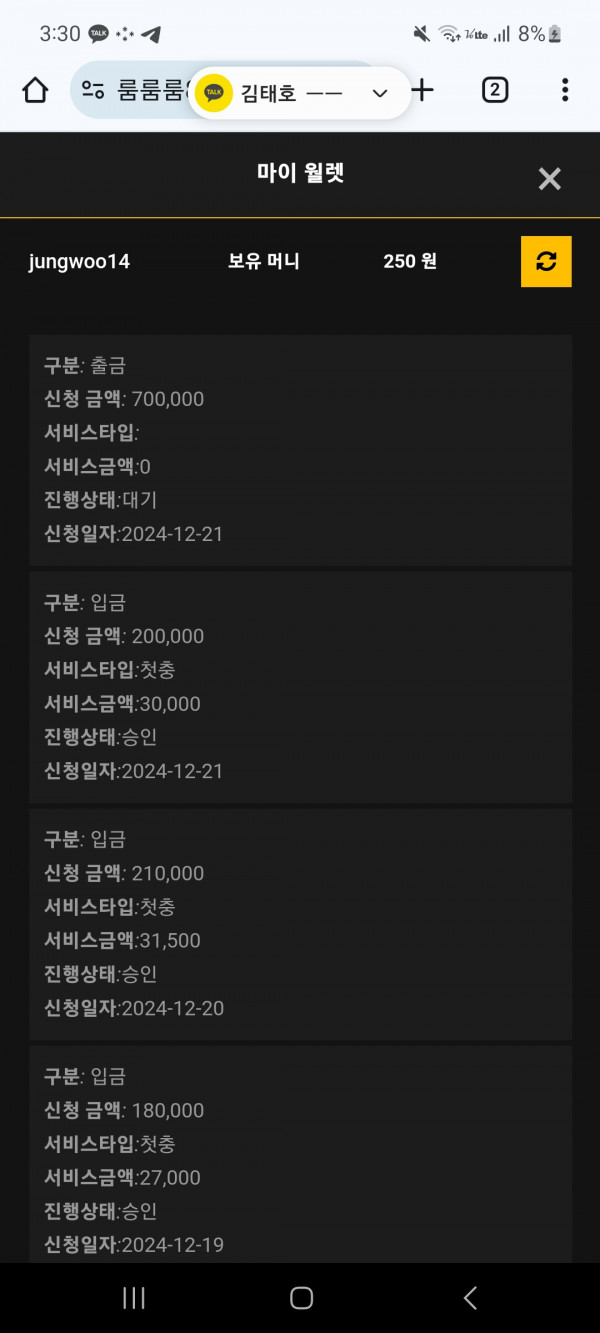This screenshot has height=1333, width=600.
Task: Open the browser overflow menu
Action: coord(565,91)
